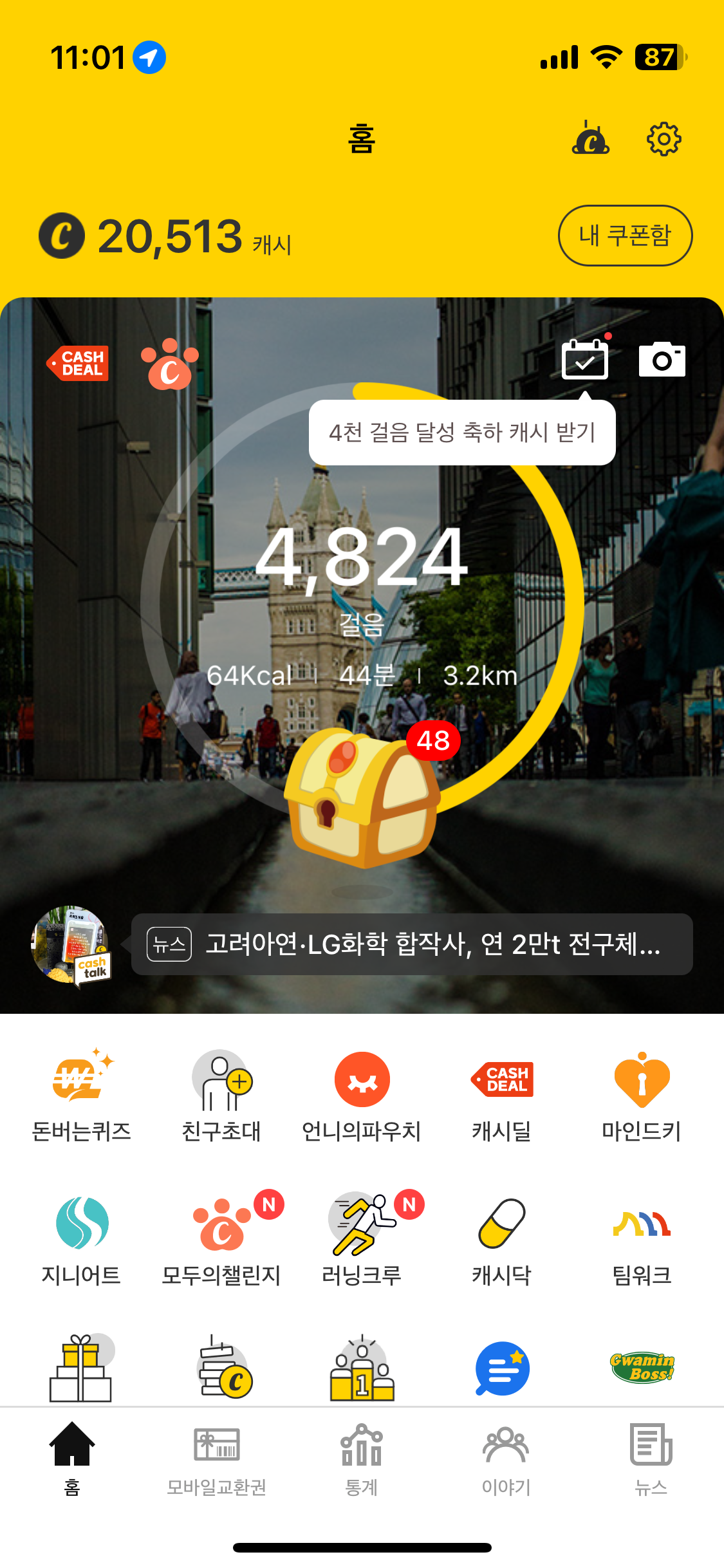Open the cash talk thumbnail
This screenshot has height=1568, width=724.
pos(71,944)
